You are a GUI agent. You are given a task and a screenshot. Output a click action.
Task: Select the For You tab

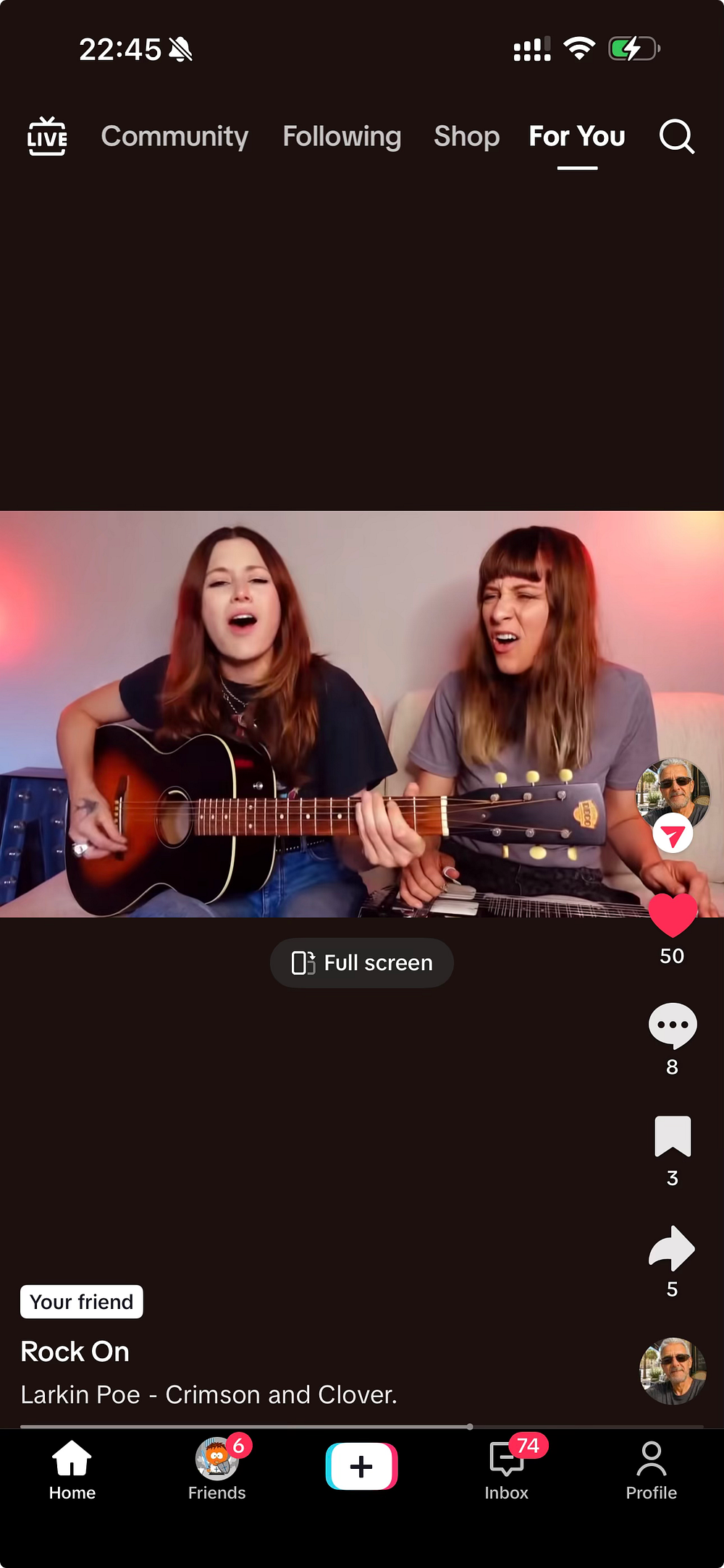click(x=577, y=136)
